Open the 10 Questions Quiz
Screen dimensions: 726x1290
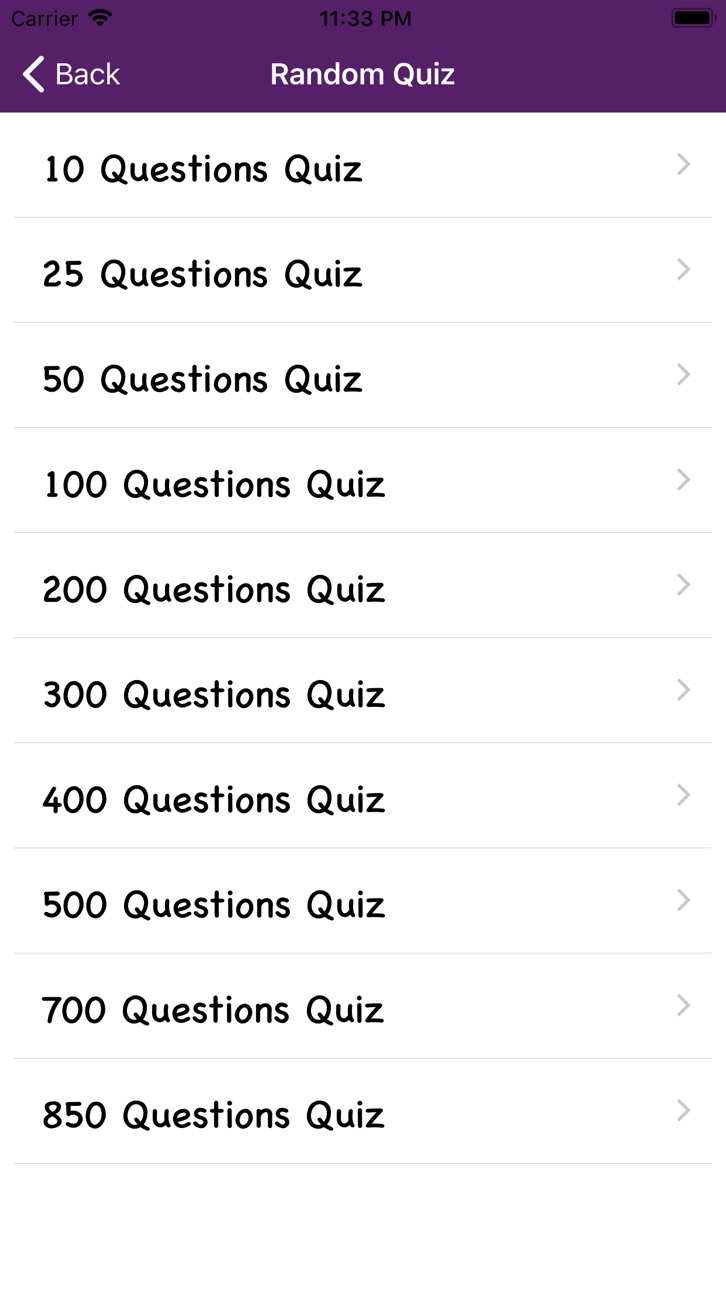[x=363, y=165]
